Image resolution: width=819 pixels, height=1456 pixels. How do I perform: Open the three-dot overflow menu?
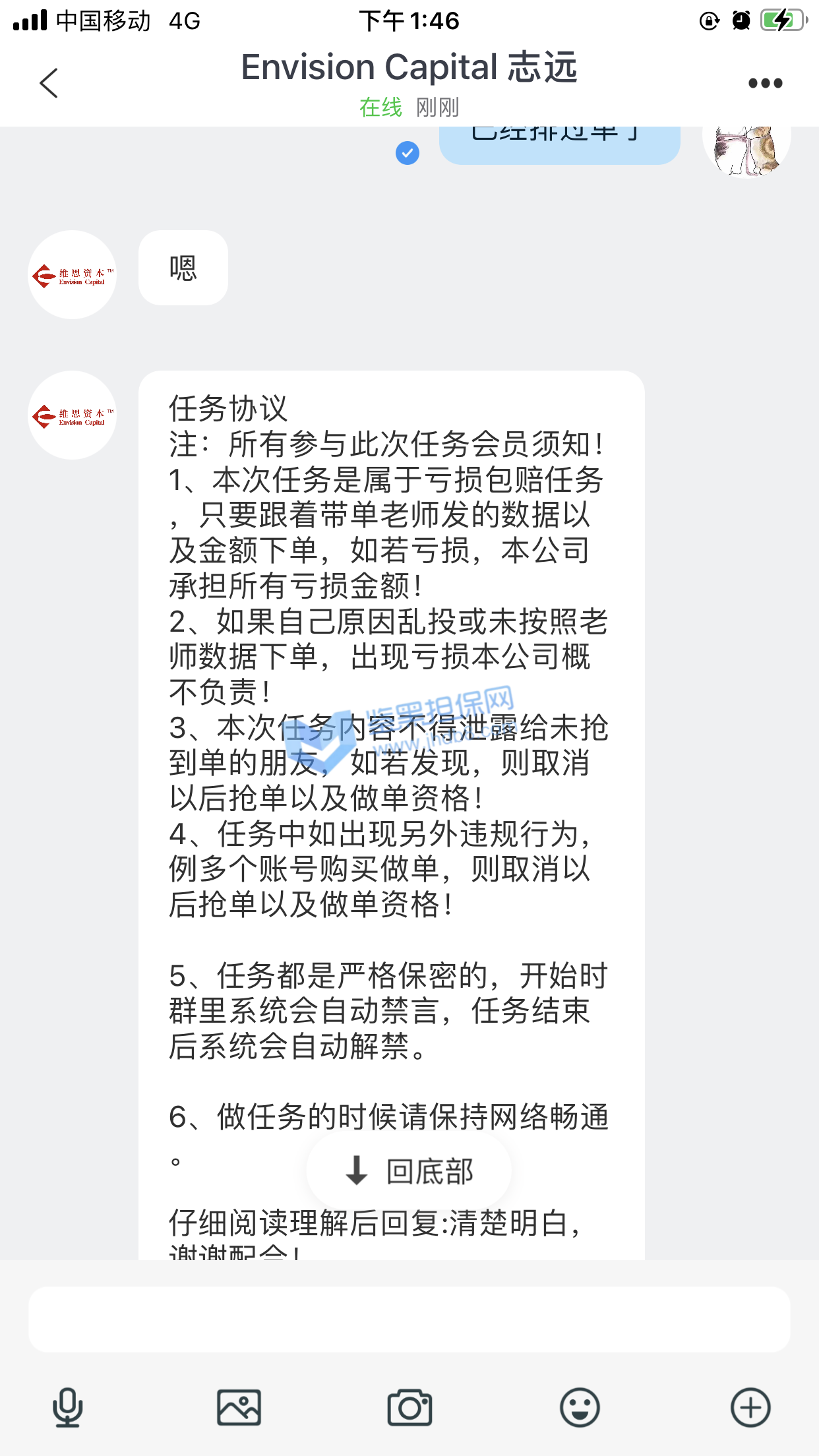pyautogui.click(x=765, y=83)
